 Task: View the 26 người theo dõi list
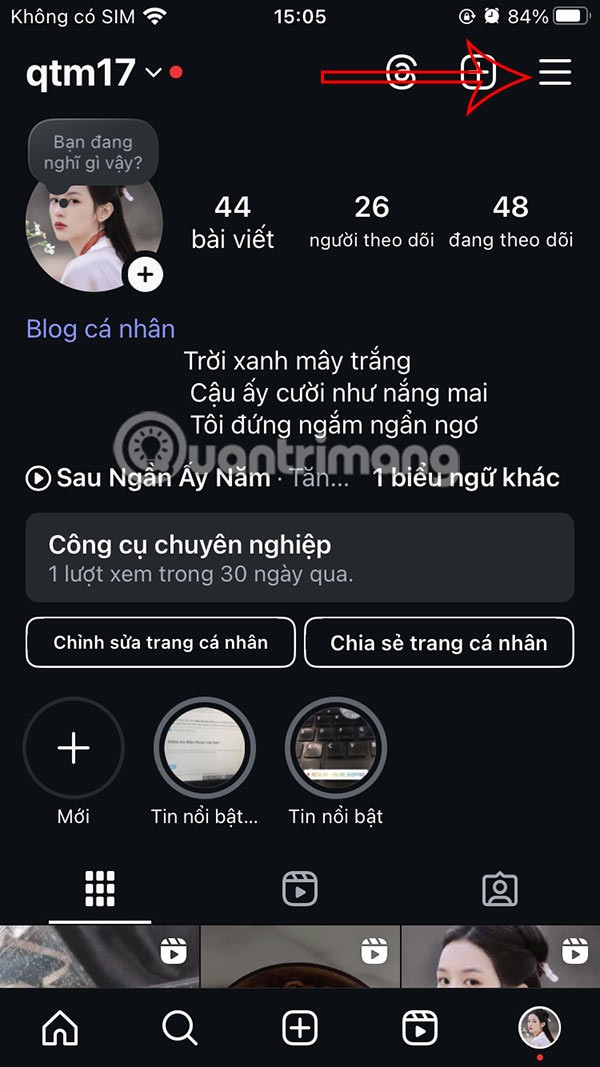(x=371, y=222)
